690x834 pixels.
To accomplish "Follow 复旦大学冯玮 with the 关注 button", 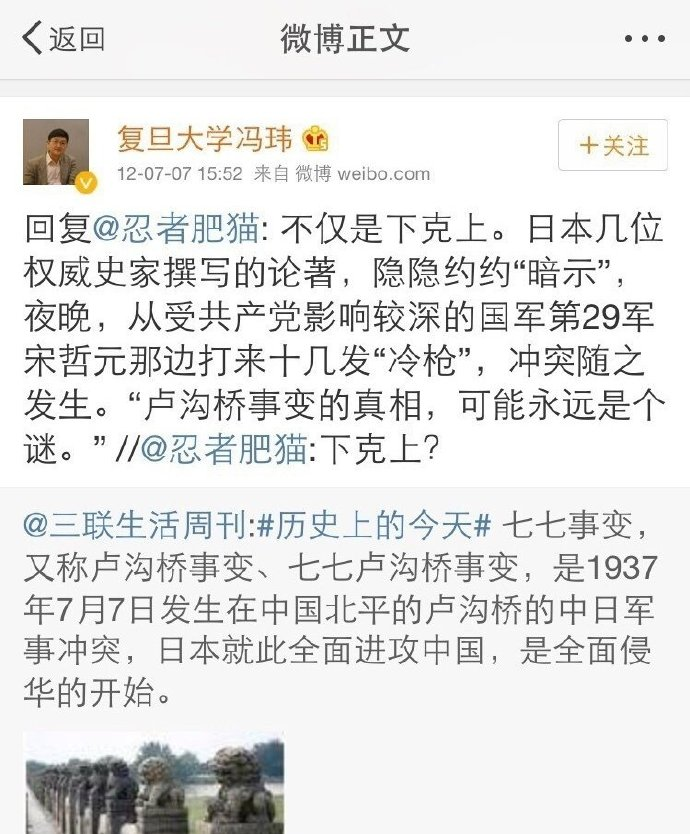I will click(x=613, y=146).
